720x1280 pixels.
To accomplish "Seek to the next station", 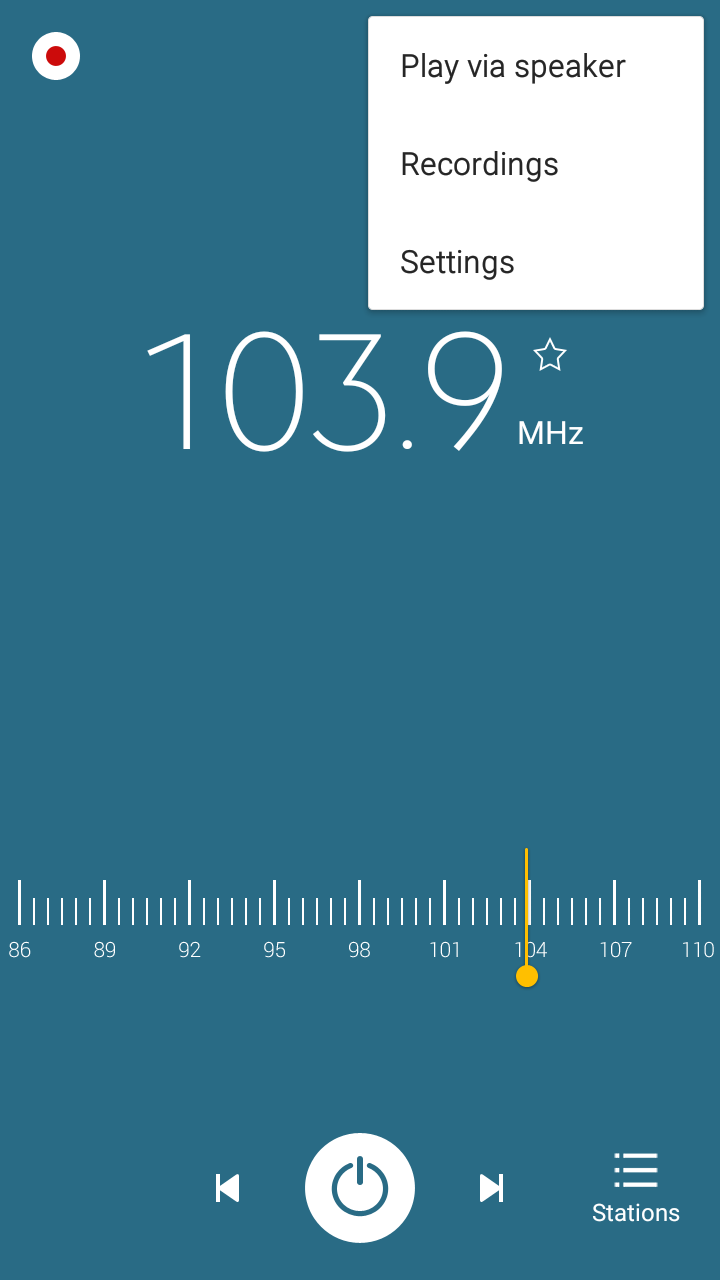I will pos(492,1188).
